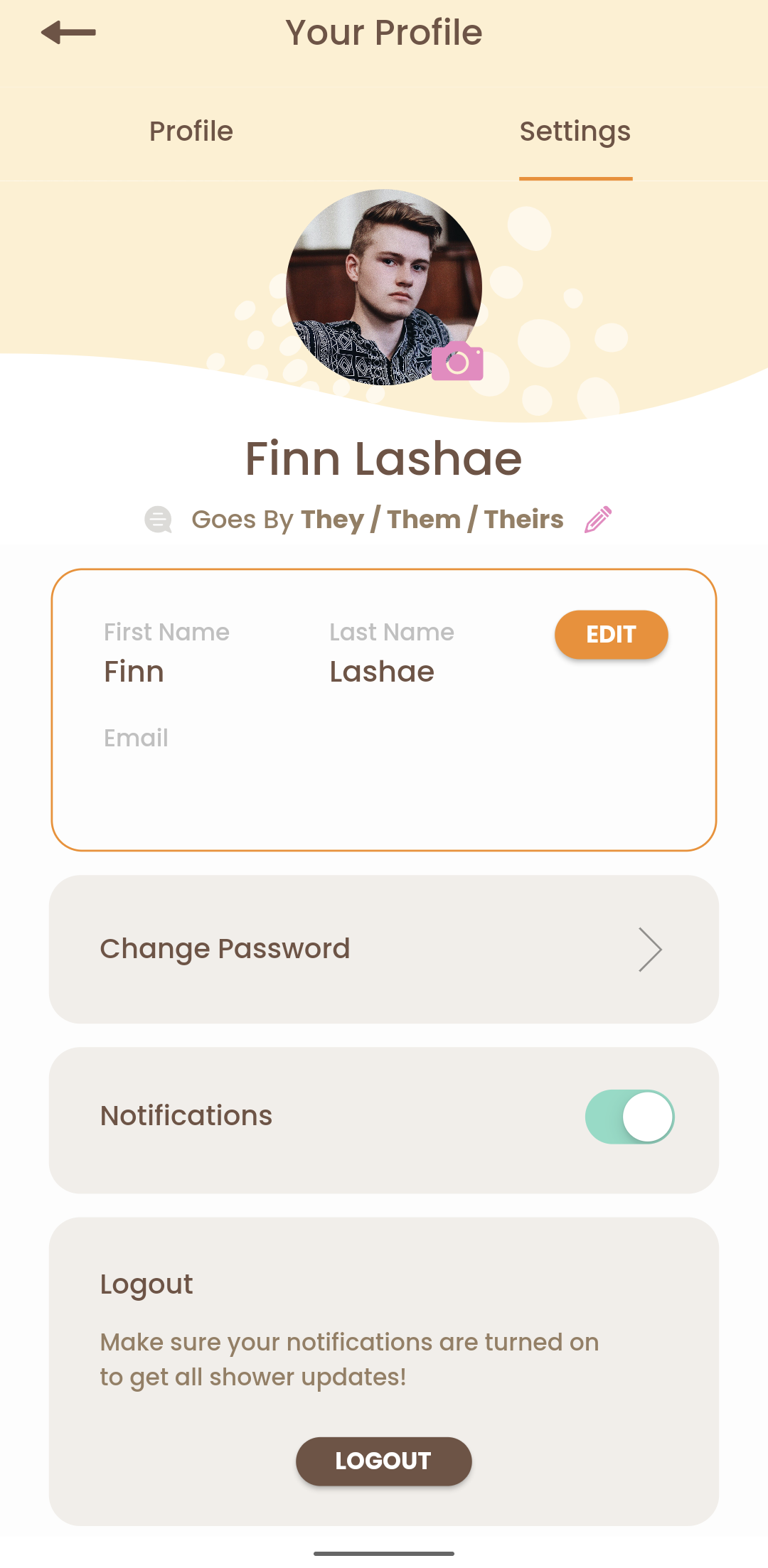768x1568 pixels.
Task: Disable the Notifications switch
Action: [x=629, y=1117]
